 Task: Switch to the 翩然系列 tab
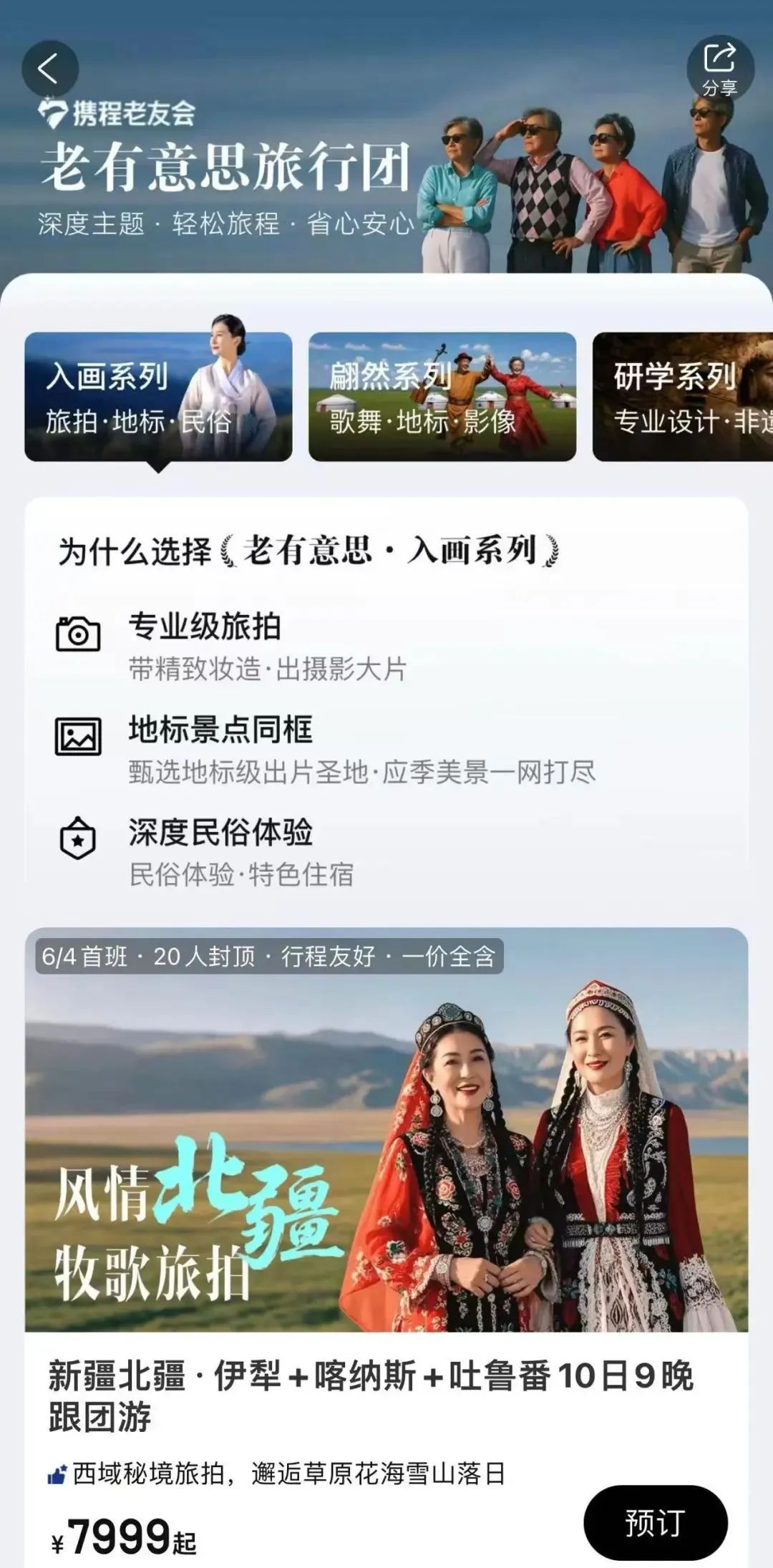point(442,397)
